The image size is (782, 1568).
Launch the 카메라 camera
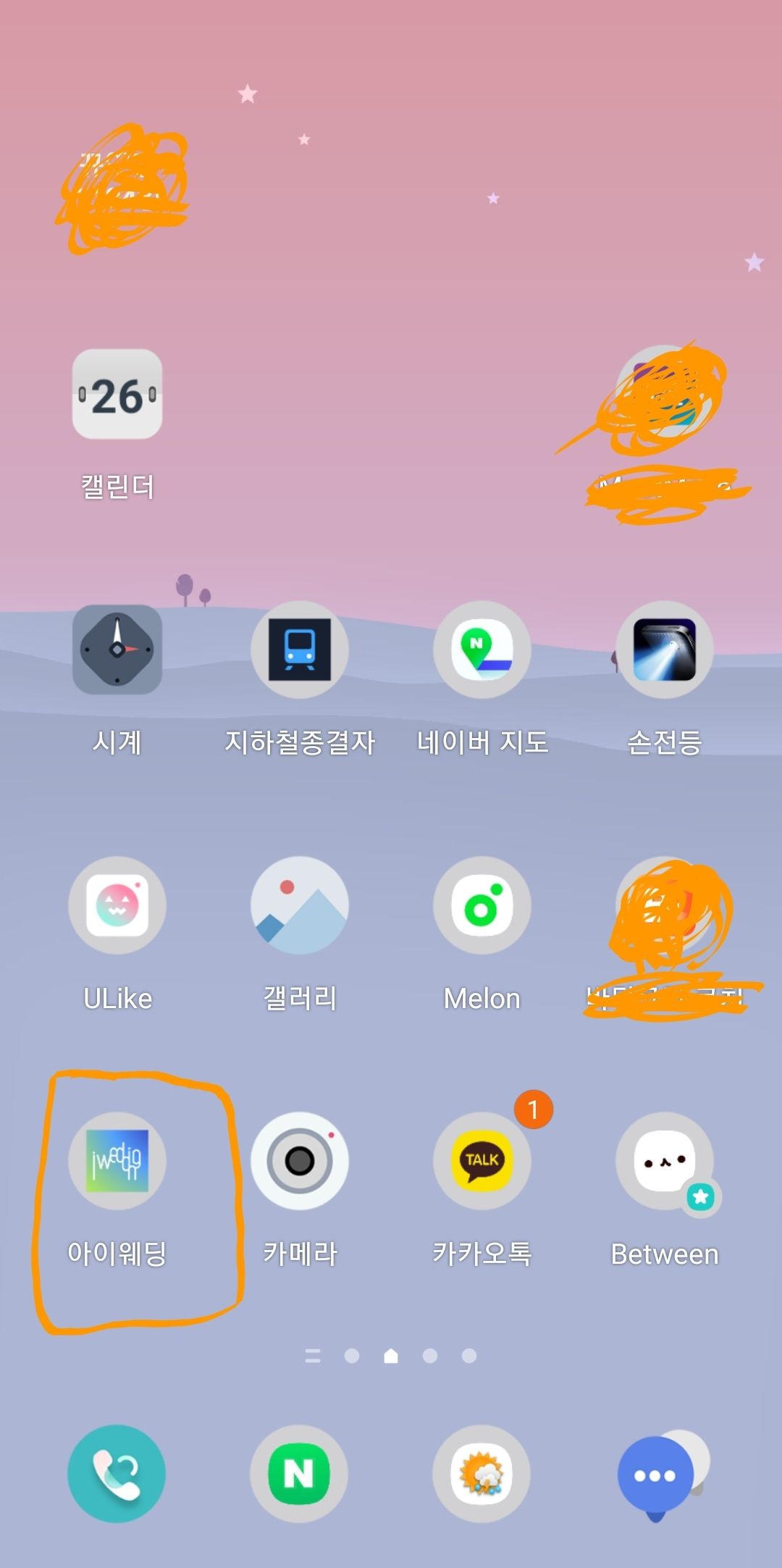(x=300, y=1161)
